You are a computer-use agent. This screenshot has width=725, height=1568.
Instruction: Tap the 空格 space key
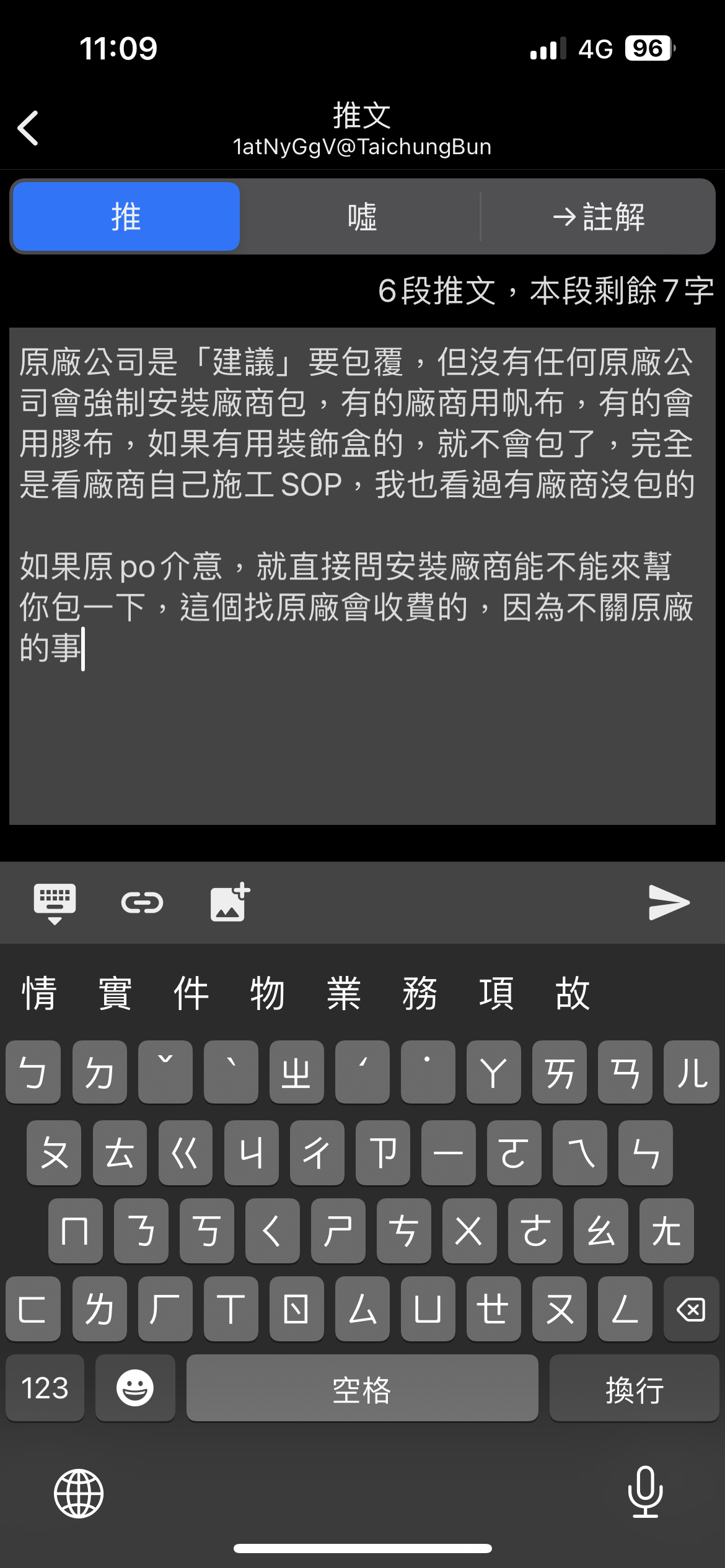click(x=362, y=1388)
